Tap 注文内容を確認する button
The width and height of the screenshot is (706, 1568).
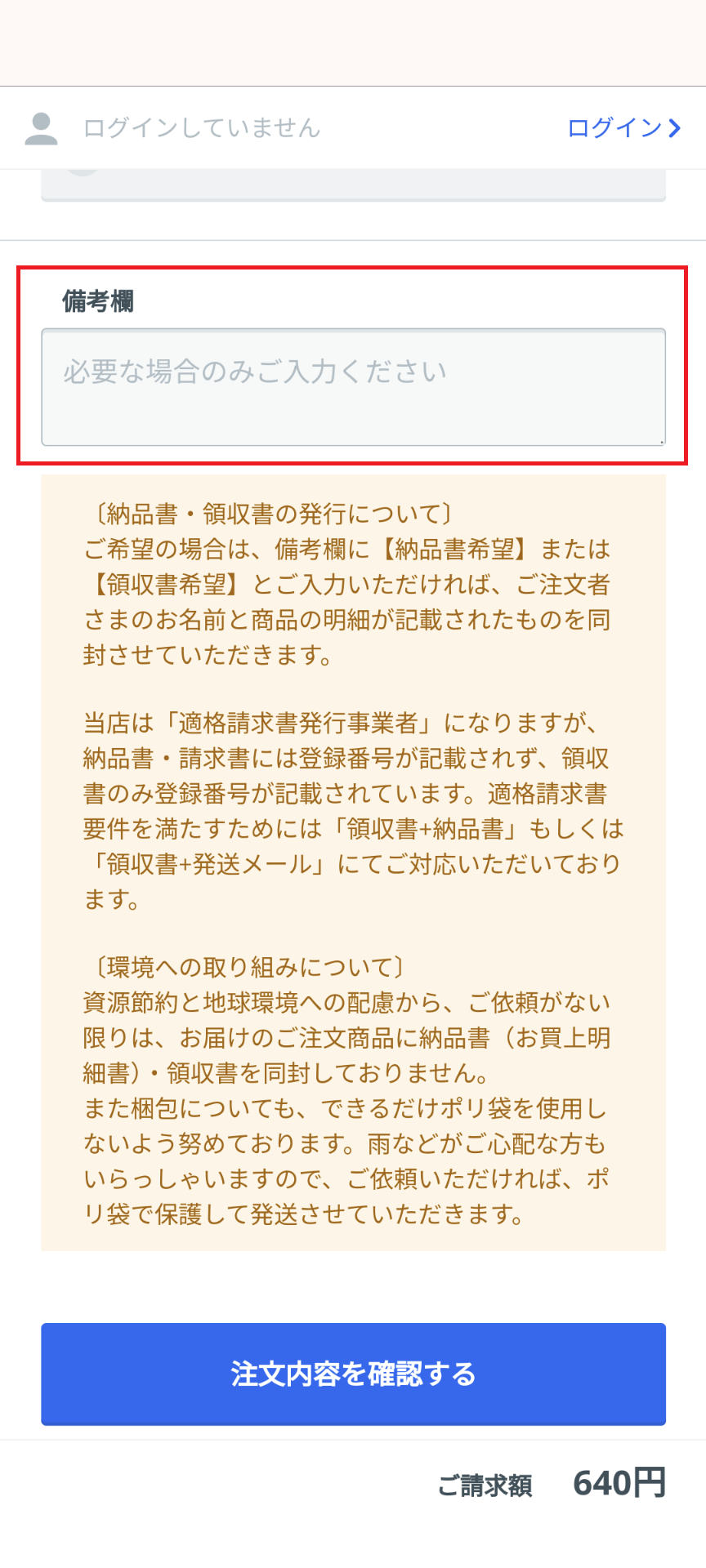[x=353, y=1374]
